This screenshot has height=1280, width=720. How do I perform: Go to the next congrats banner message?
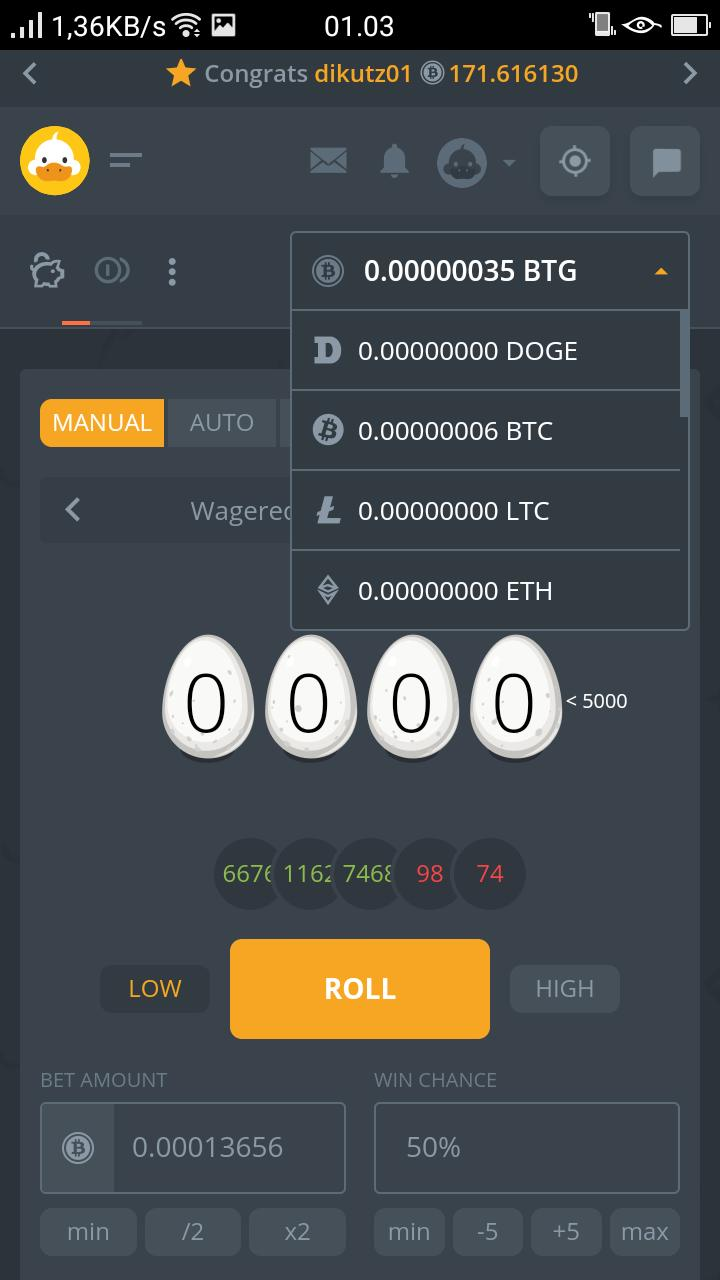point(690,73)
